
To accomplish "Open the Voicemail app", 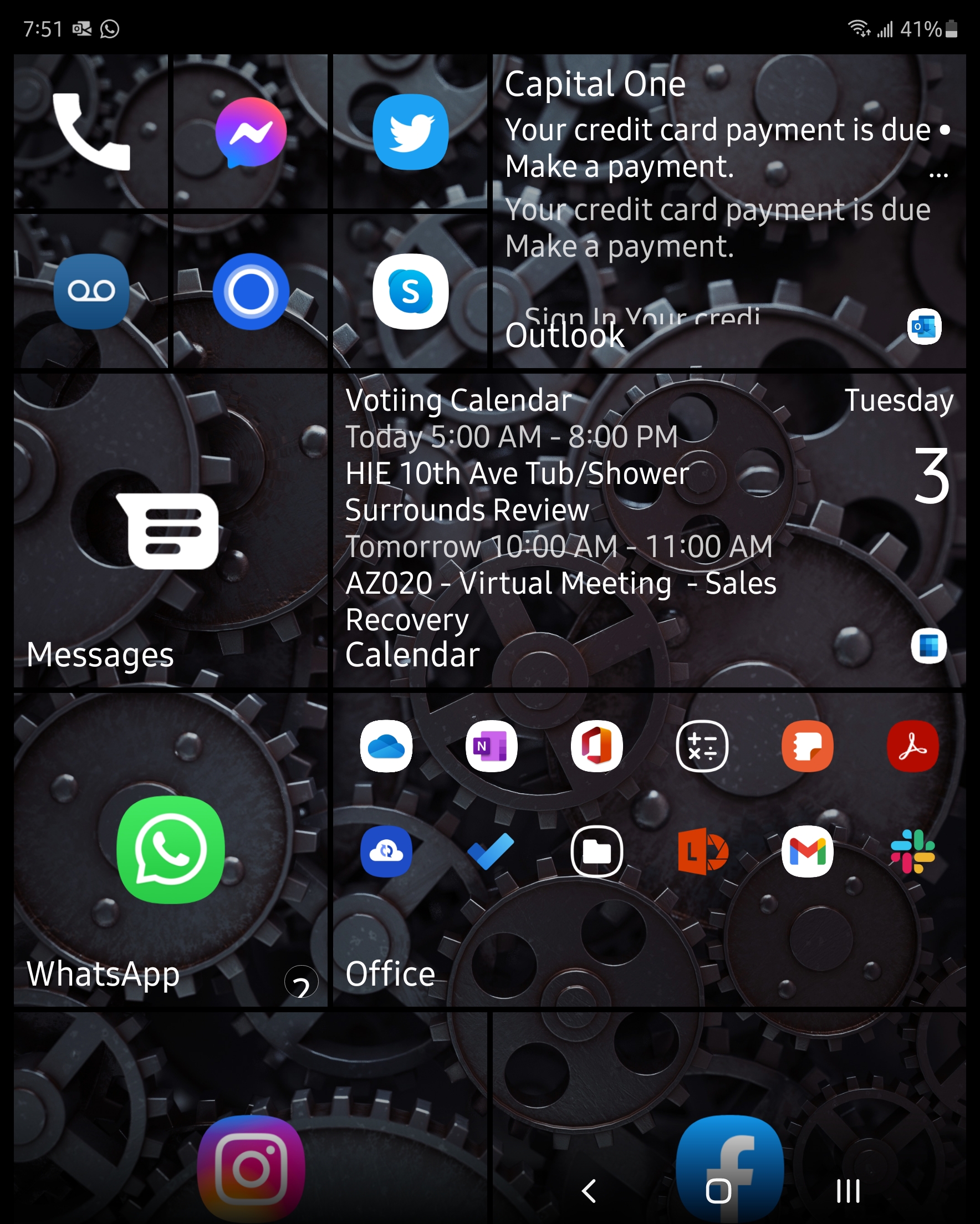I will [91, 291].
